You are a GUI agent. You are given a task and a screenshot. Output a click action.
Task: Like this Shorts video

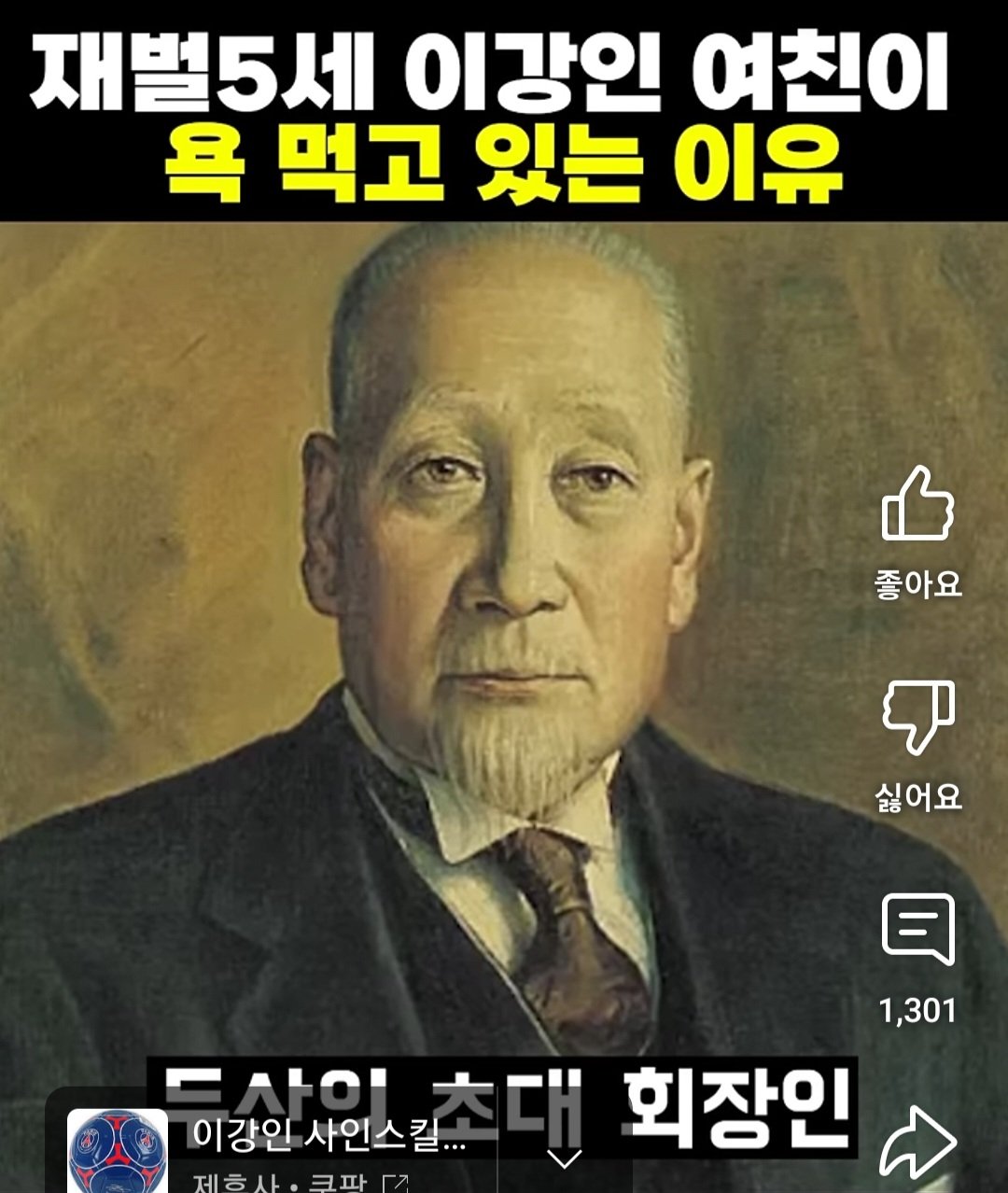coord(918,505)
